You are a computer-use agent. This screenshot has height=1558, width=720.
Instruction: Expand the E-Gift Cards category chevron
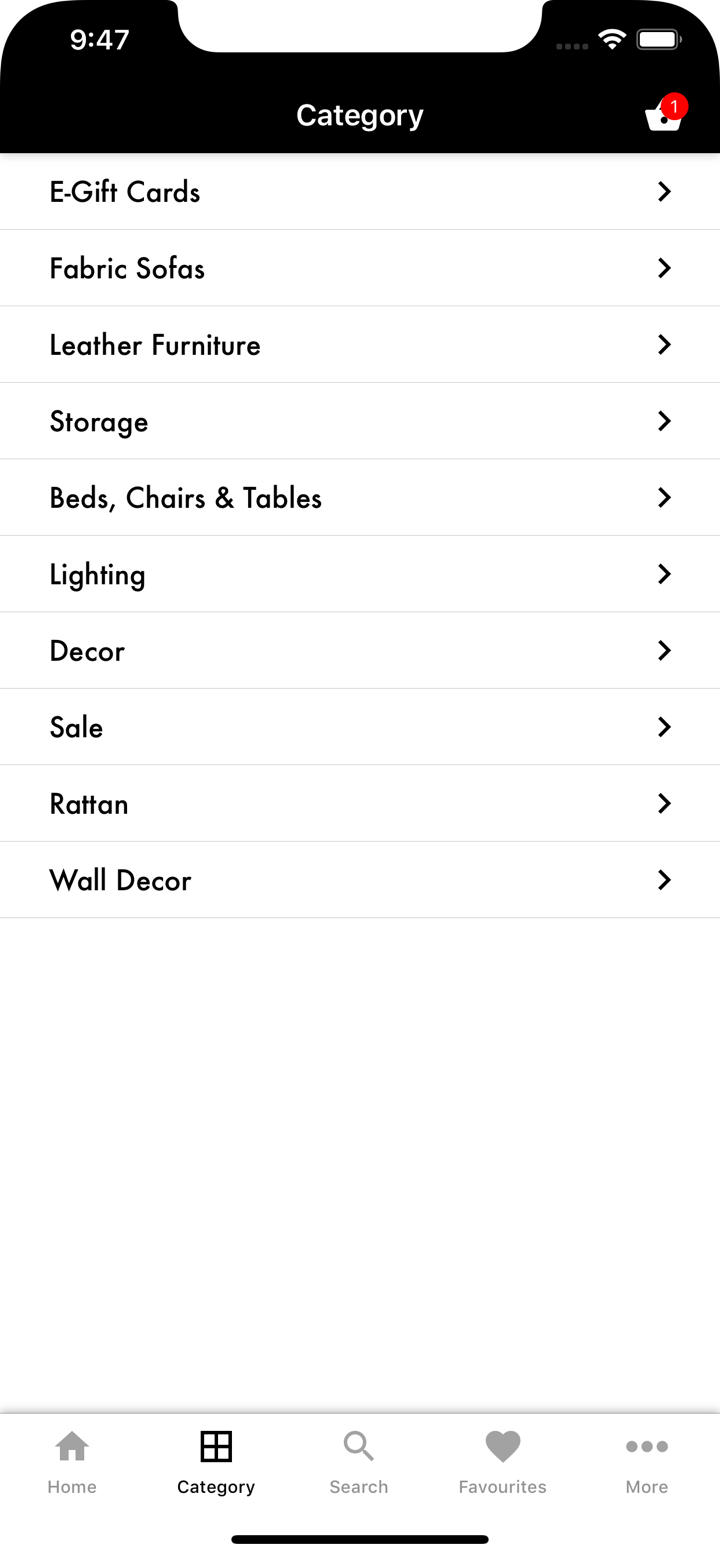pos(664,191)
